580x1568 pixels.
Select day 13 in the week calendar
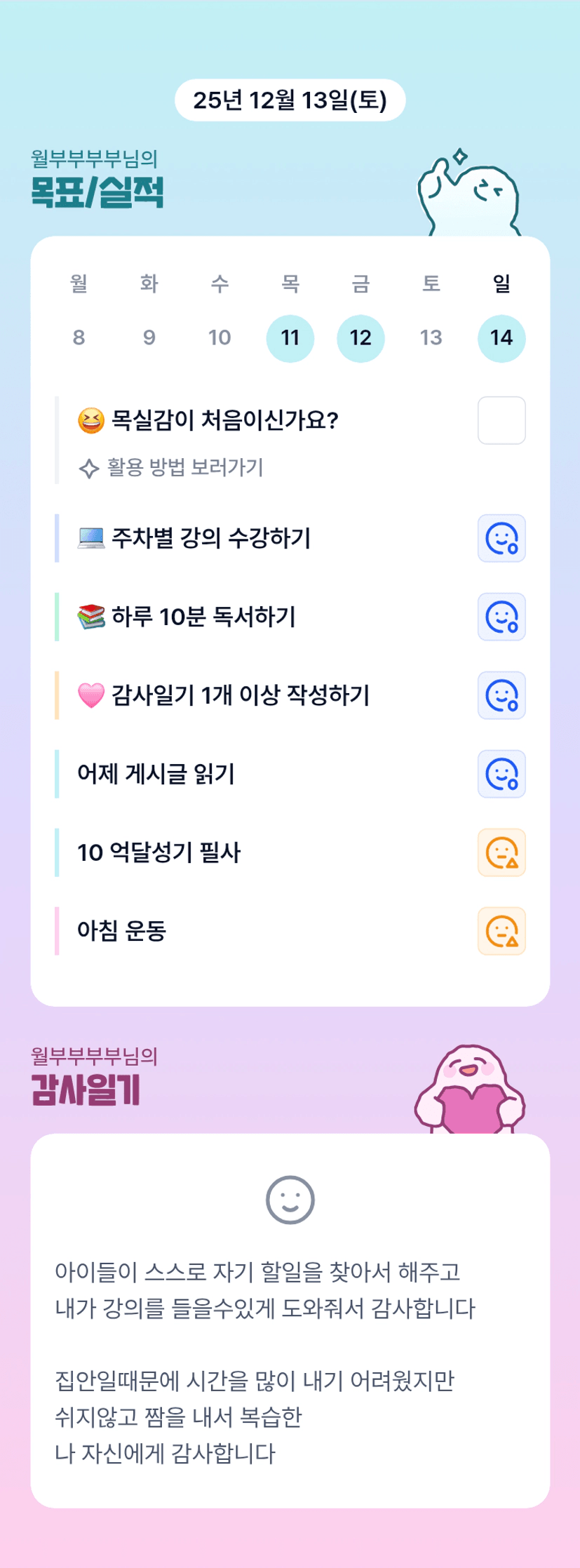coord(431,338)
